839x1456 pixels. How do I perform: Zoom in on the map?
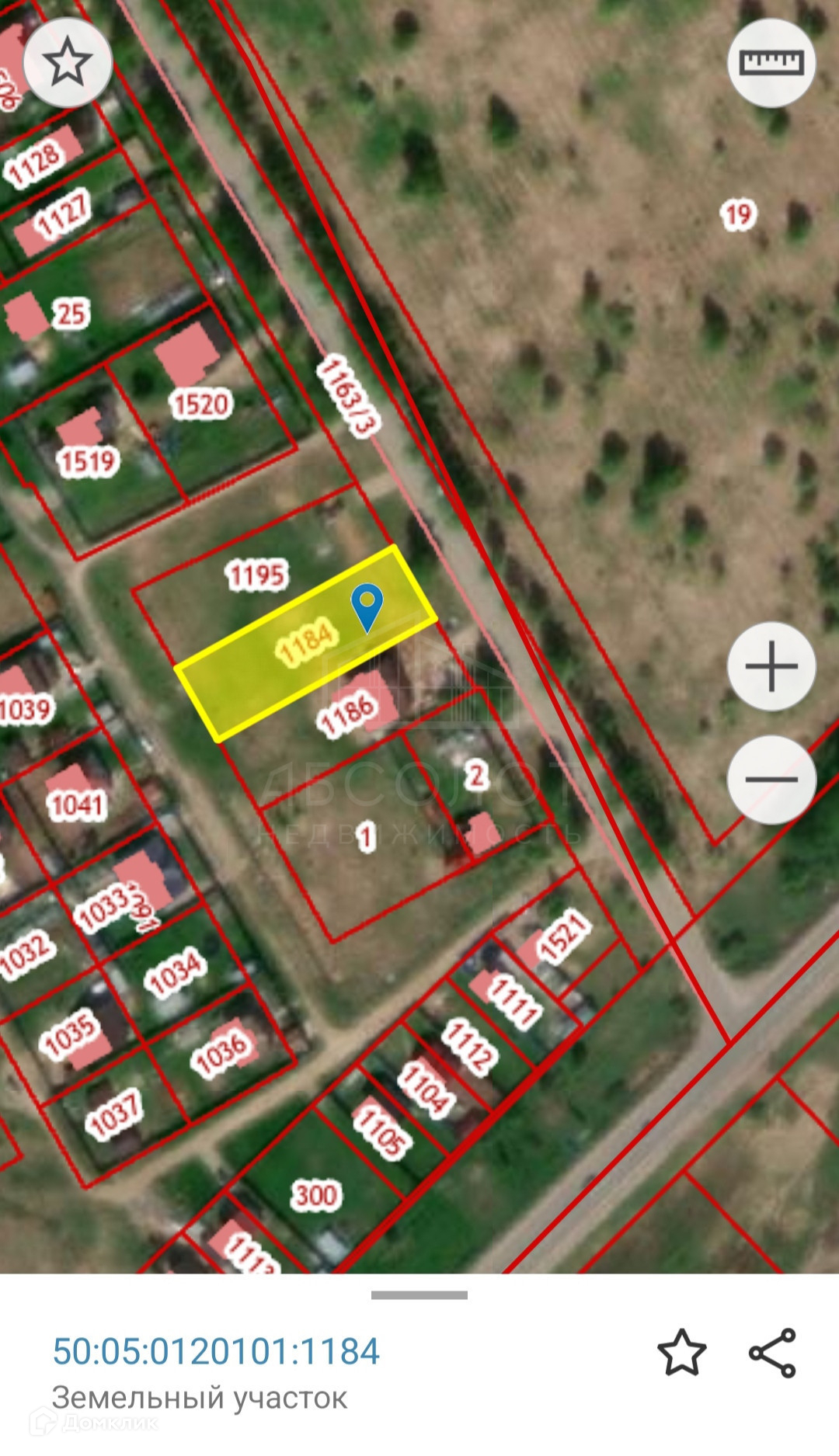click(771, 666)
